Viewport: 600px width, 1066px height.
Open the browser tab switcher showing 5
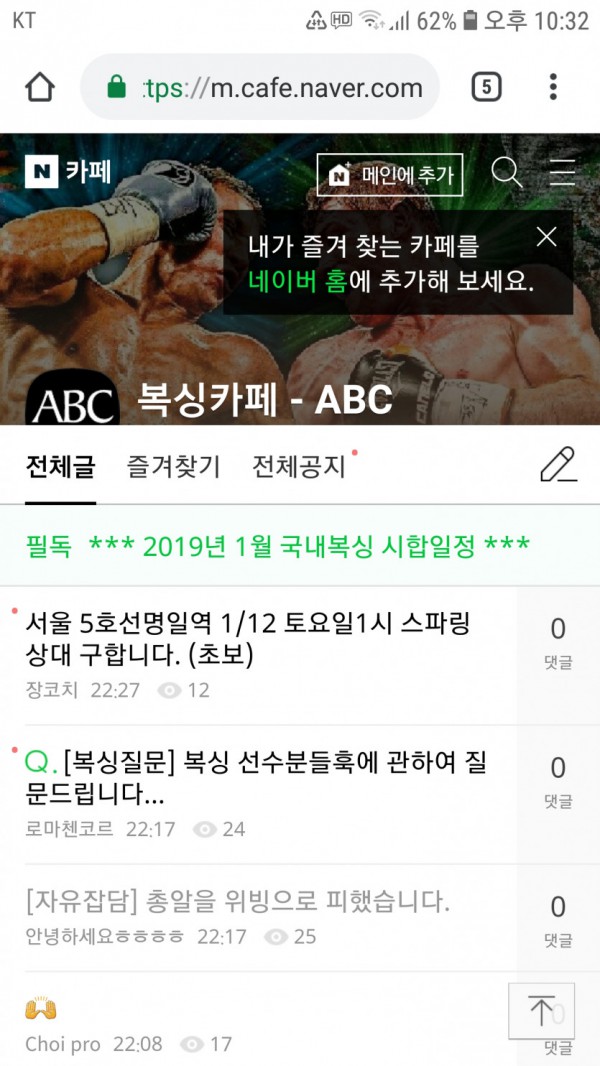487,87
